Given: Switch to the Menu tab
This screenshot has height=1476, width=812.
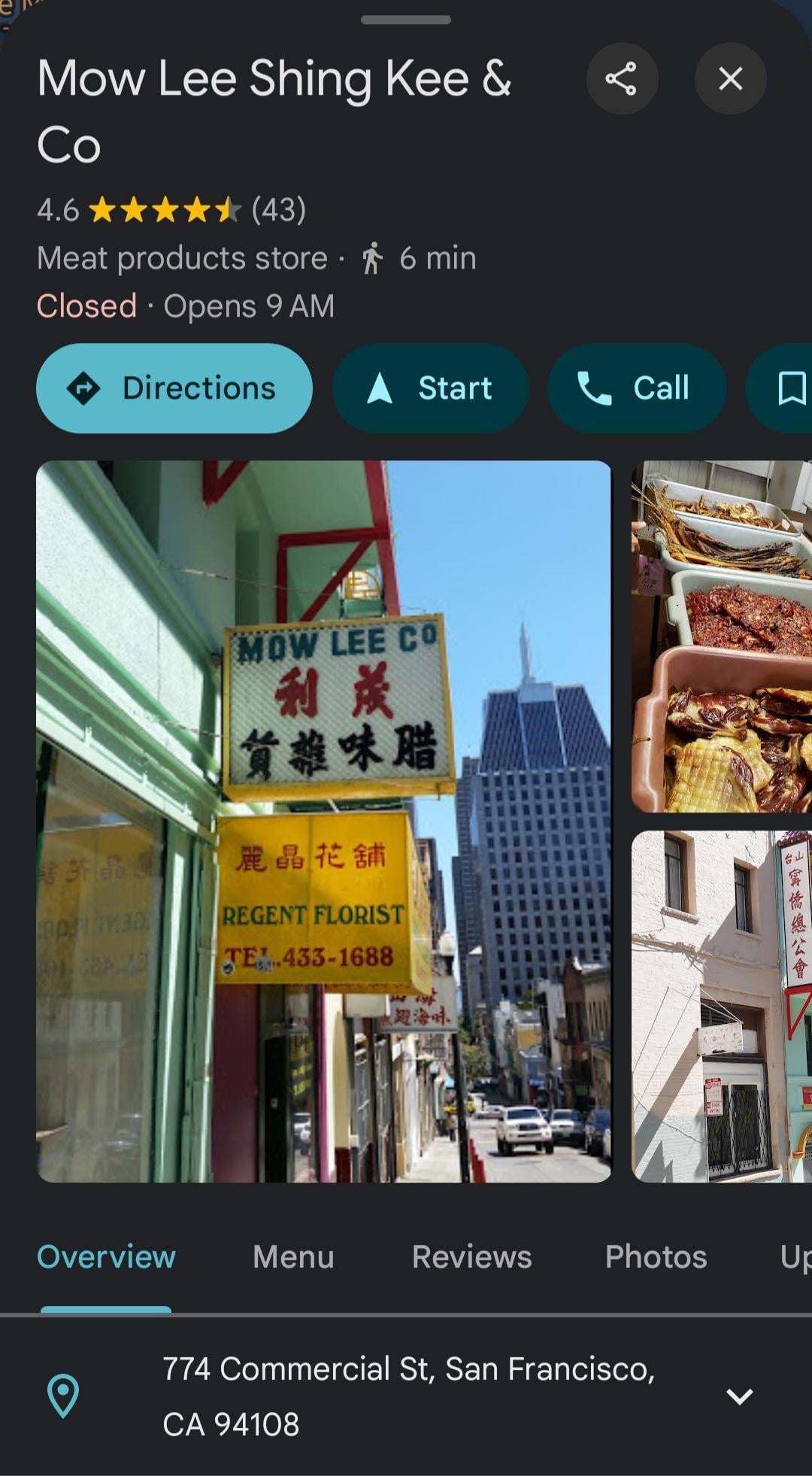Looking at the screenshot, I should [x=293, y=1257].
